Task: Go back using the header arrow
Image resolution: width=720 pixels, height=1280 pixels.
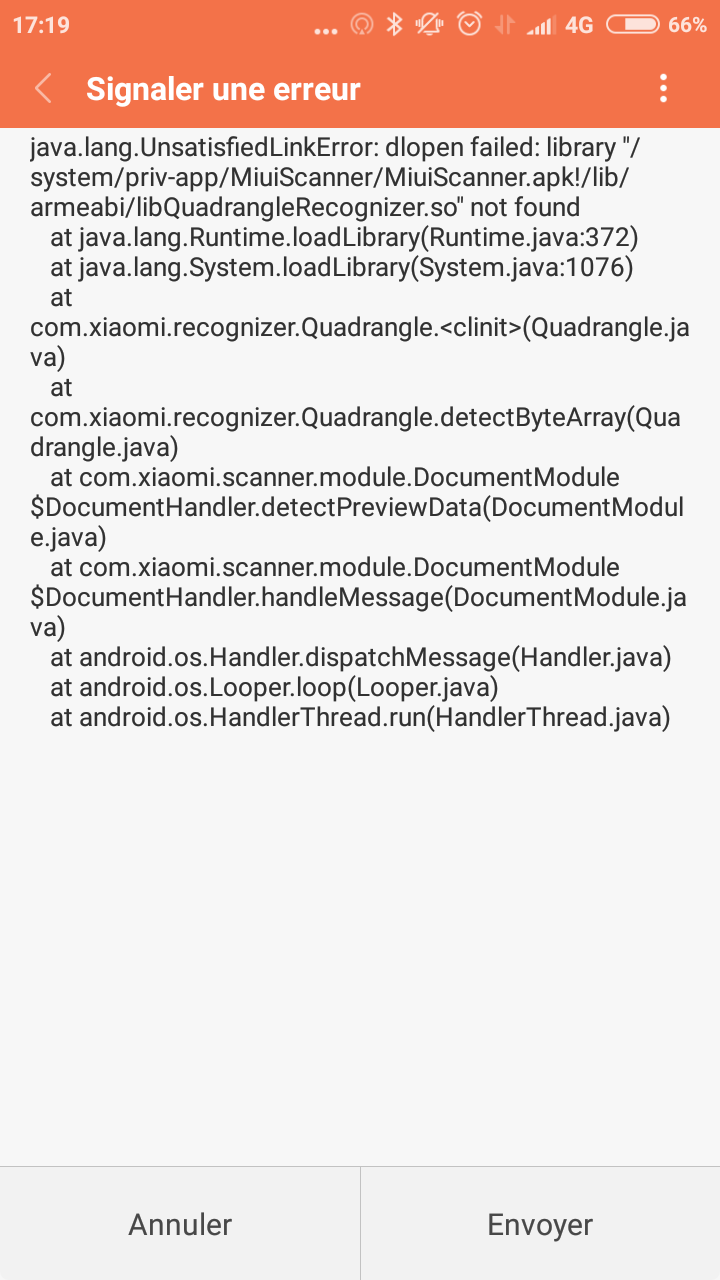Action: [43, 89]
